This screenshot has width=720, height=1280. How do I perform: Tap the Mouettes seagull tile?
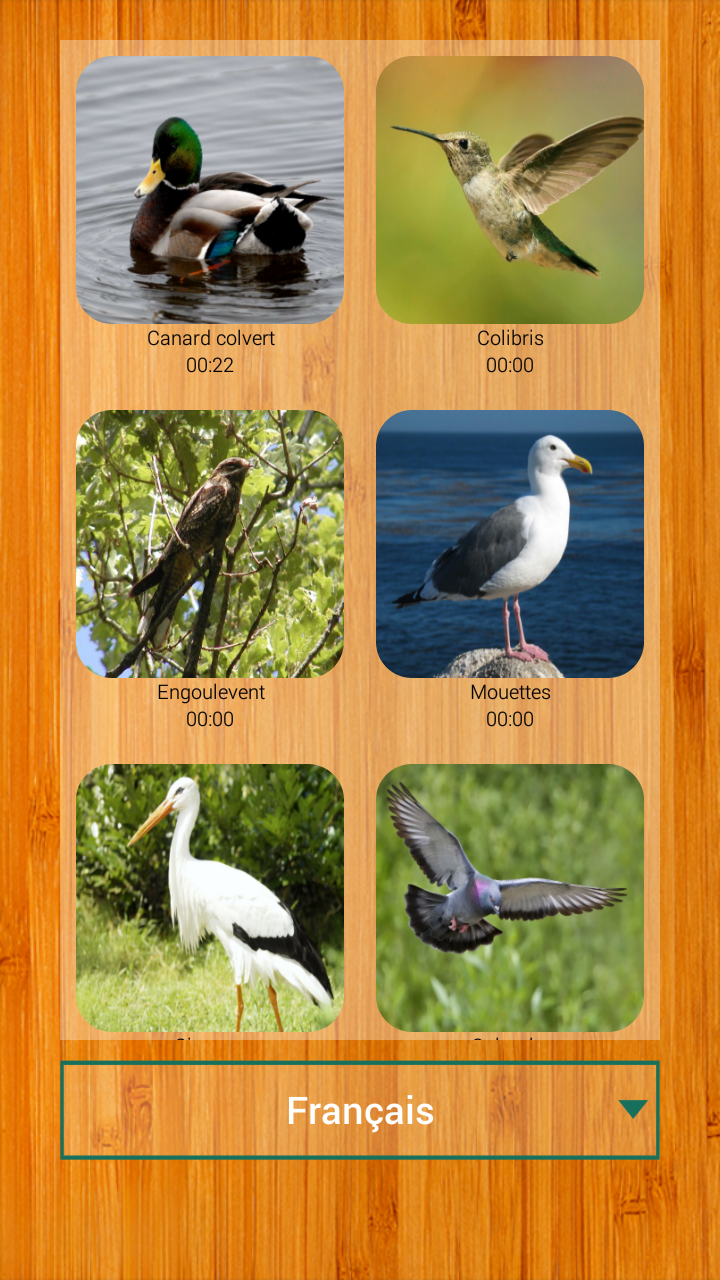(510, 544)
